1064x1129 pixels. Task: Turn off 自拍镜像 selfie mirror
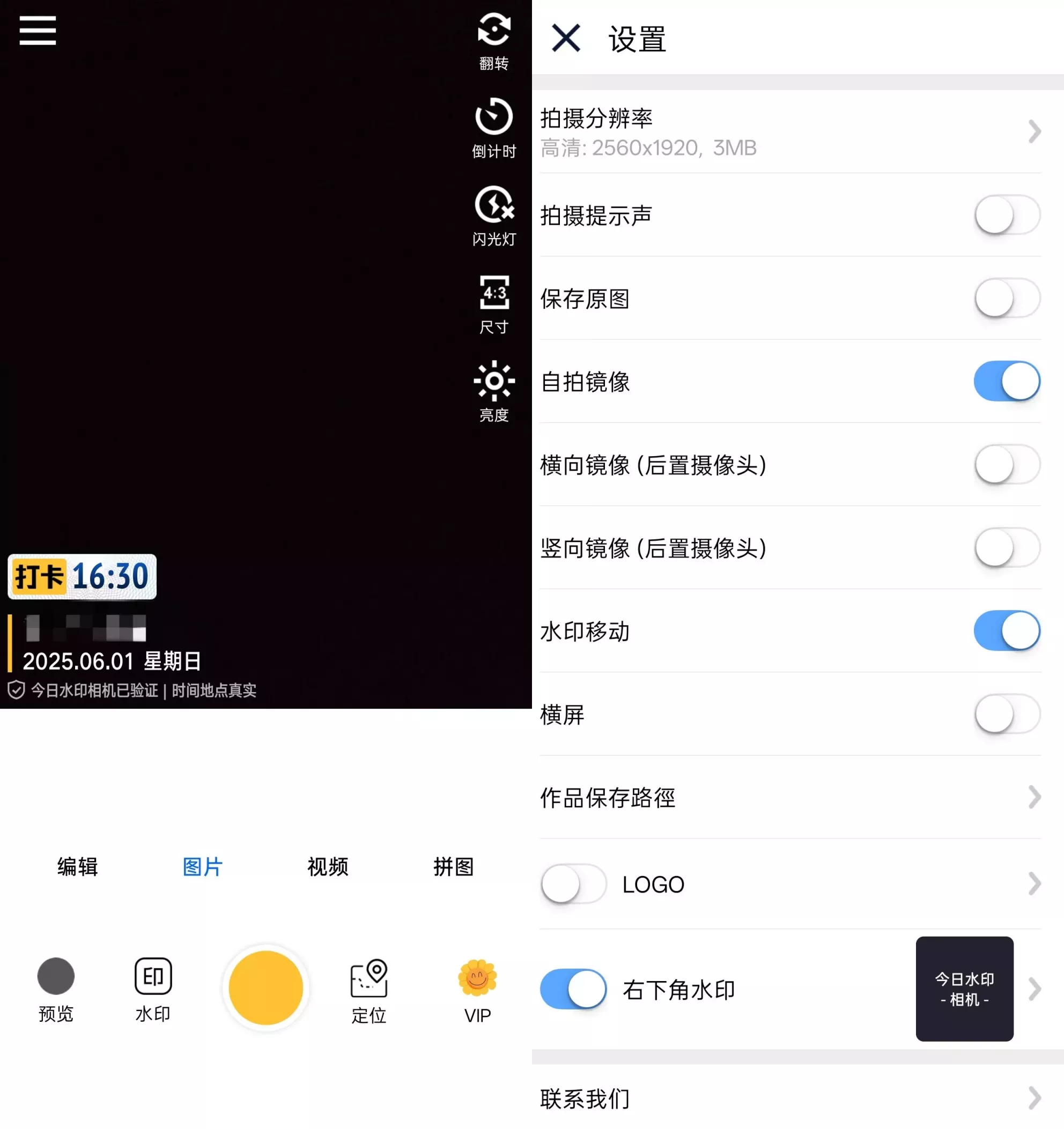(1007, 381)
